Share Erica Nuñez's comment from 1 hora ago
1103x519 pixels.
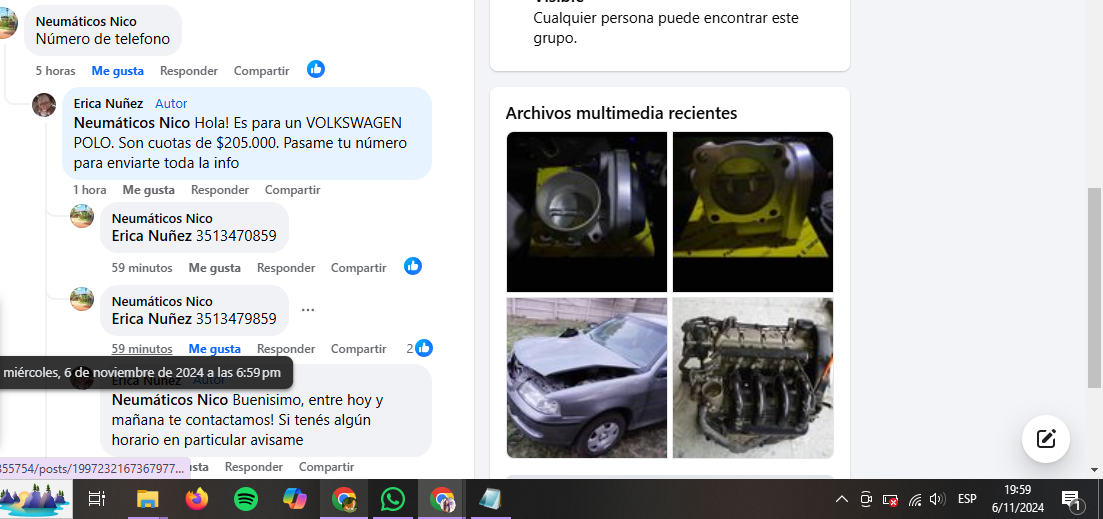pyautogui.click(x=292, y=190)
